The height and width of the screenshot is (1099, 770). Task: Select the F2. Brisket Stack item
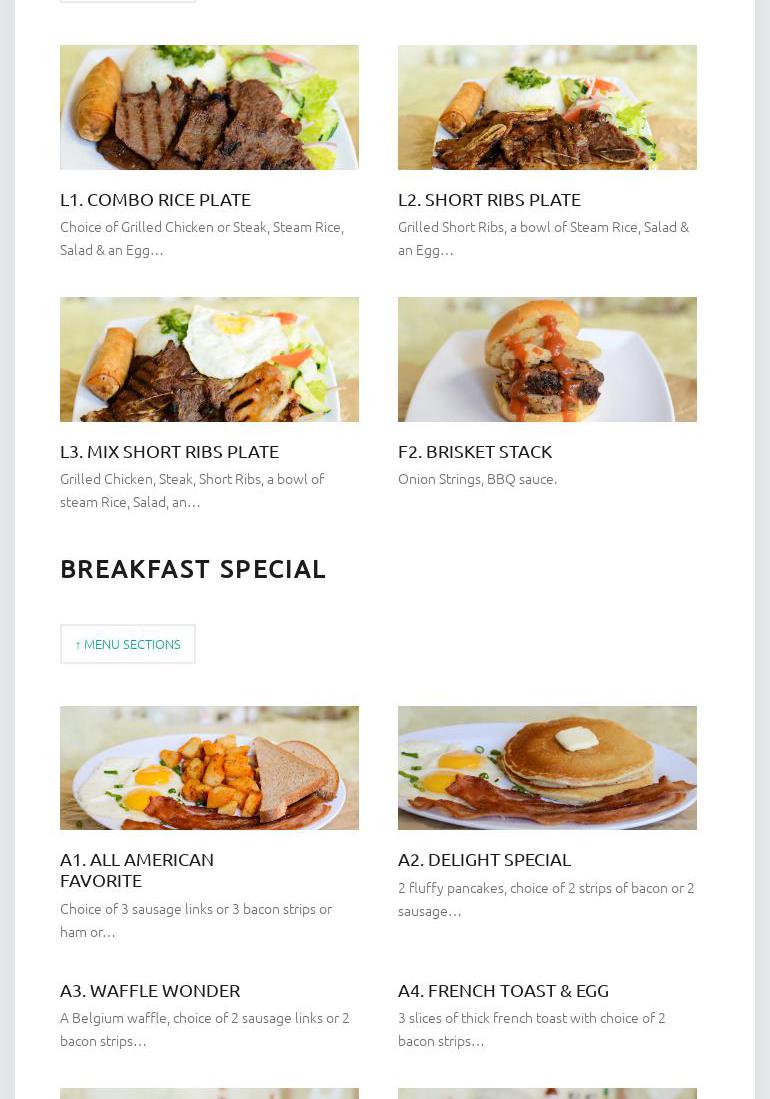[475, 451]
